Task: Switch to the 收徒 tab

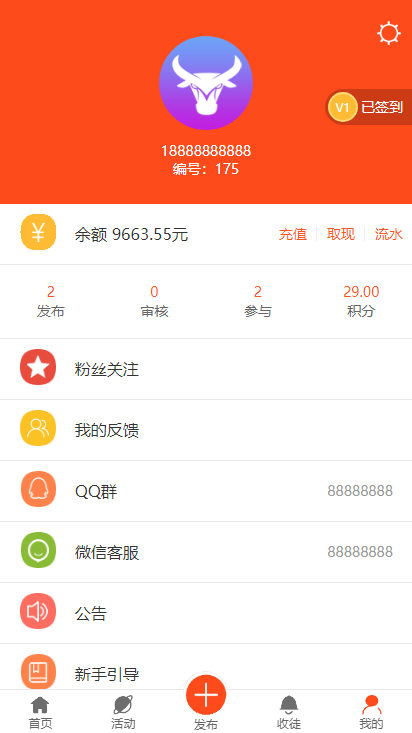Action: (x=289, y=712)
